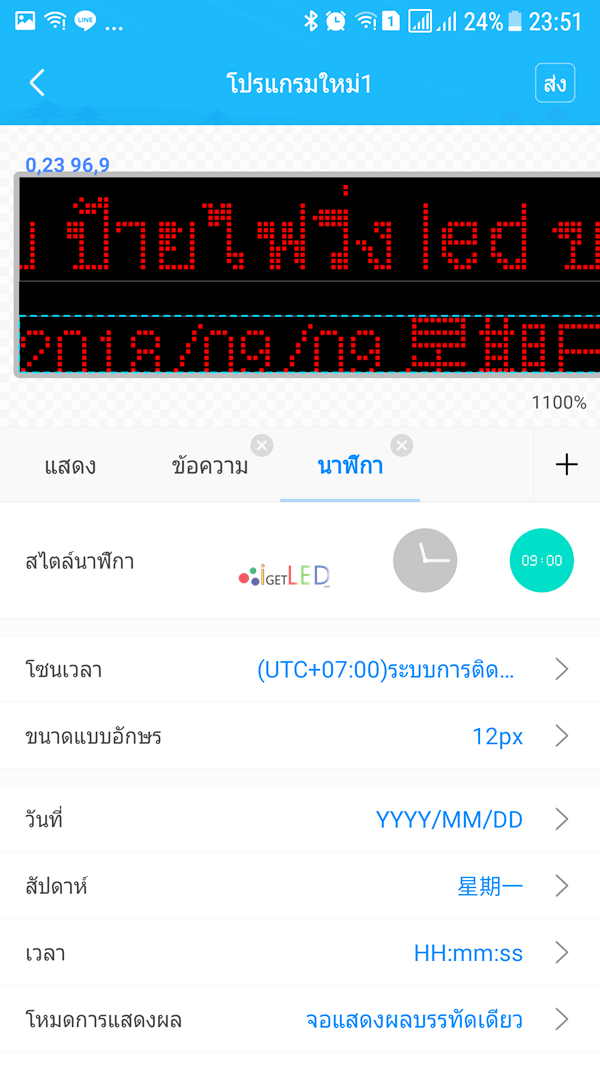Image resolution: width=600 pixels, height=1067 pixels.
Task: Choose the analog clock style
Action: [x=425, y=561]
